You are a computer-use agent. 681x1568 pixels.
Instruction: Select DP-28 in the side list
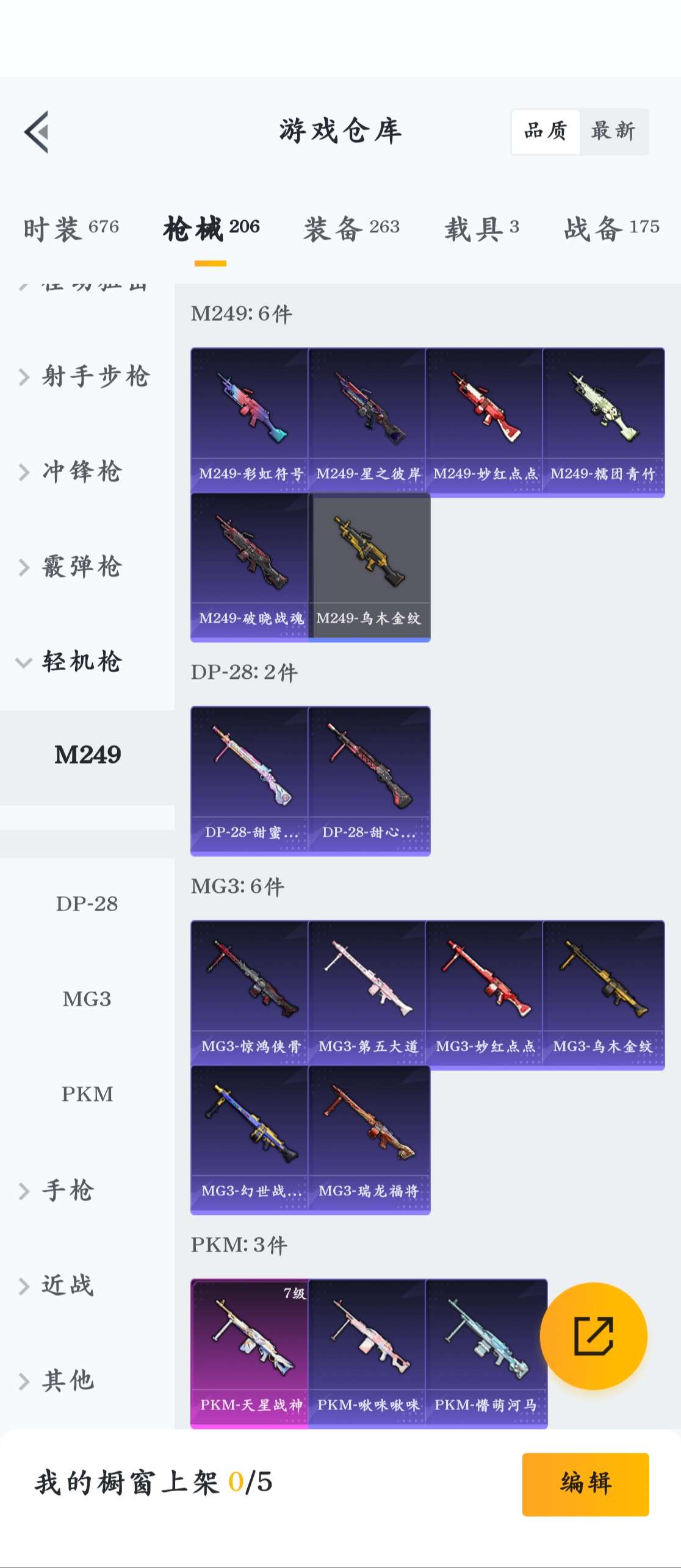pos(87,903)
